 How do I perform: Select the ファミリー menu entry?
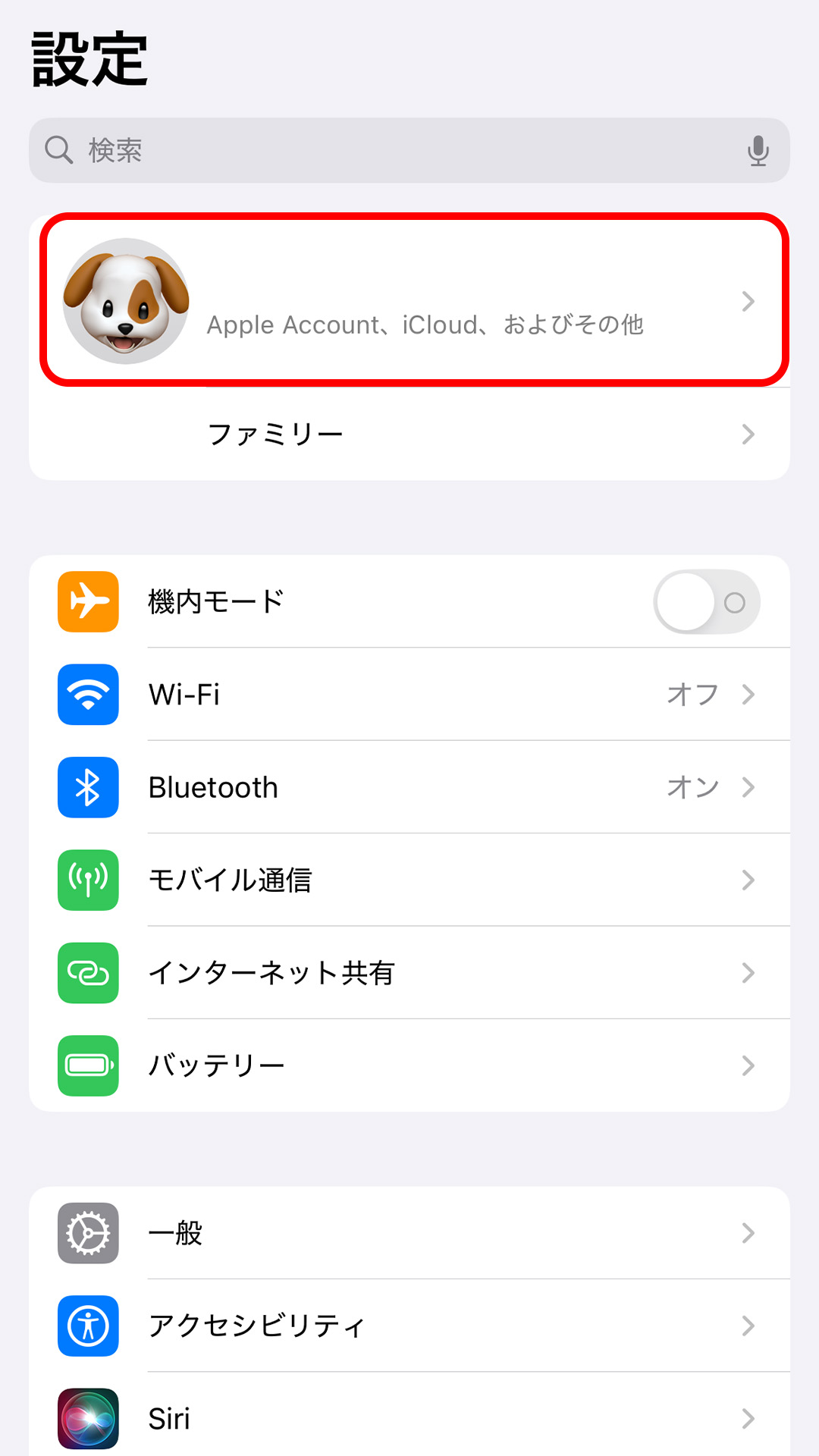(409, 434)
